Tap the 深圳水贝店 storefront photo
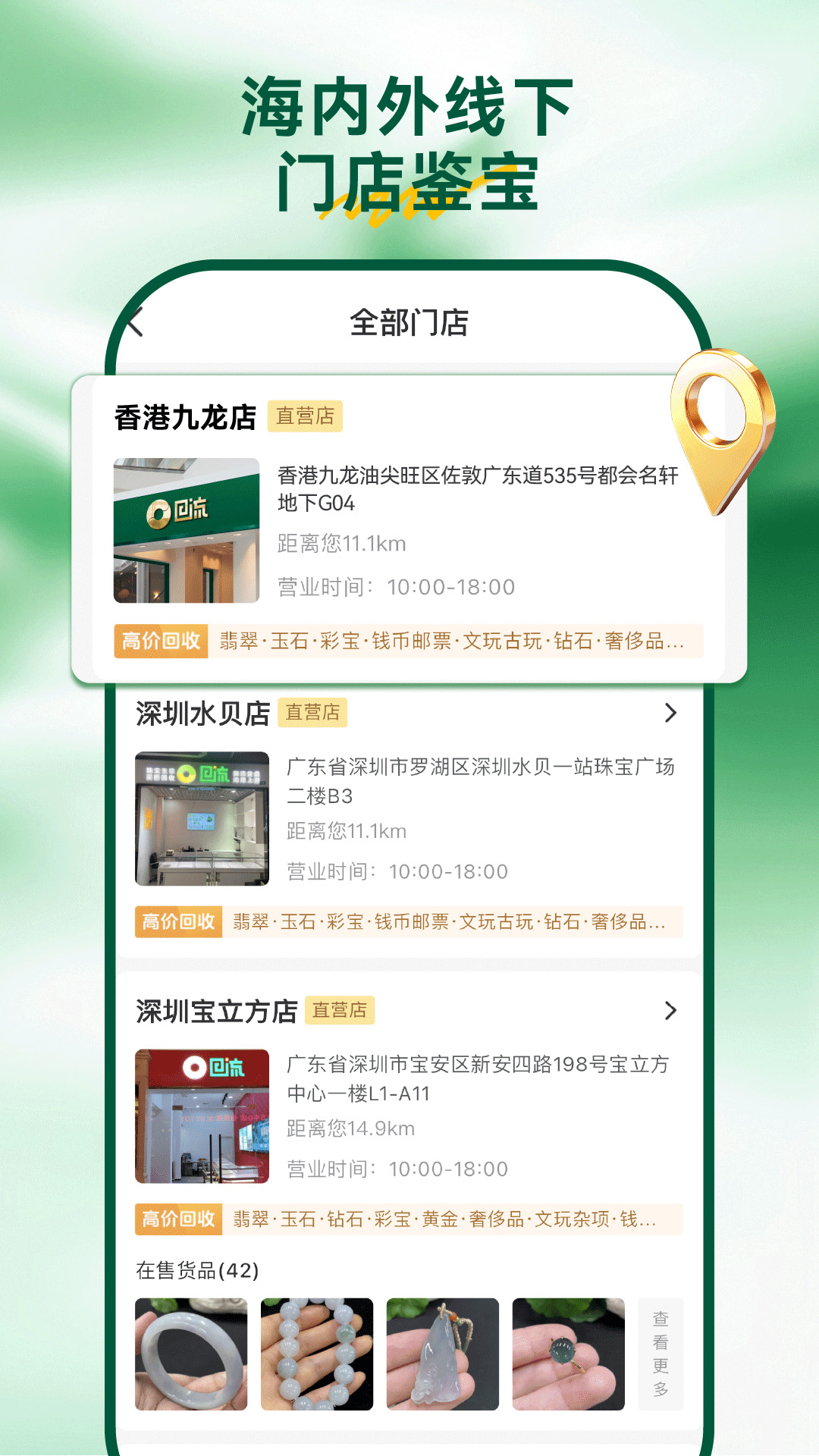819x1456 pixels. [x=202, y=817]
